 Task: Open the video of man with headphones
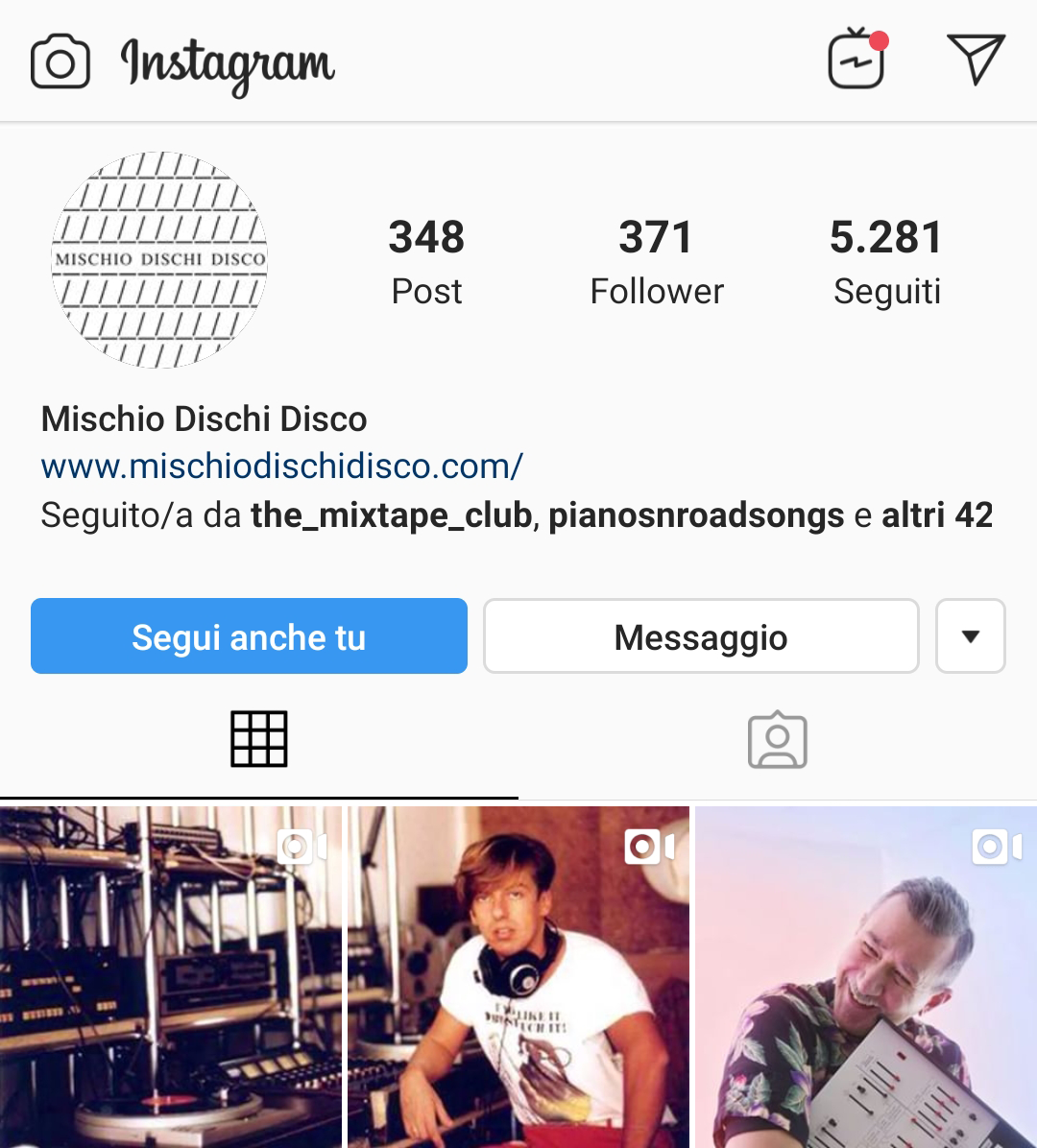coord(518,977)
